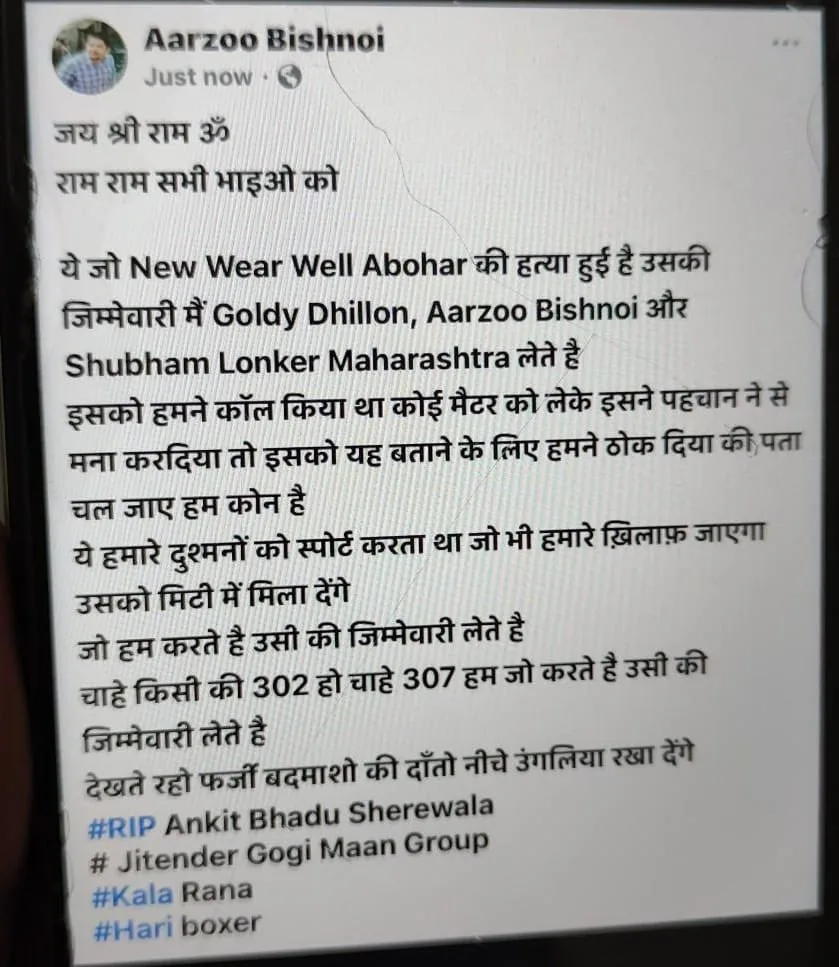The height and width of the screenshot is (967, 839).
Task: Open the post's three-dot overflow menu
Action: (785, 43)
